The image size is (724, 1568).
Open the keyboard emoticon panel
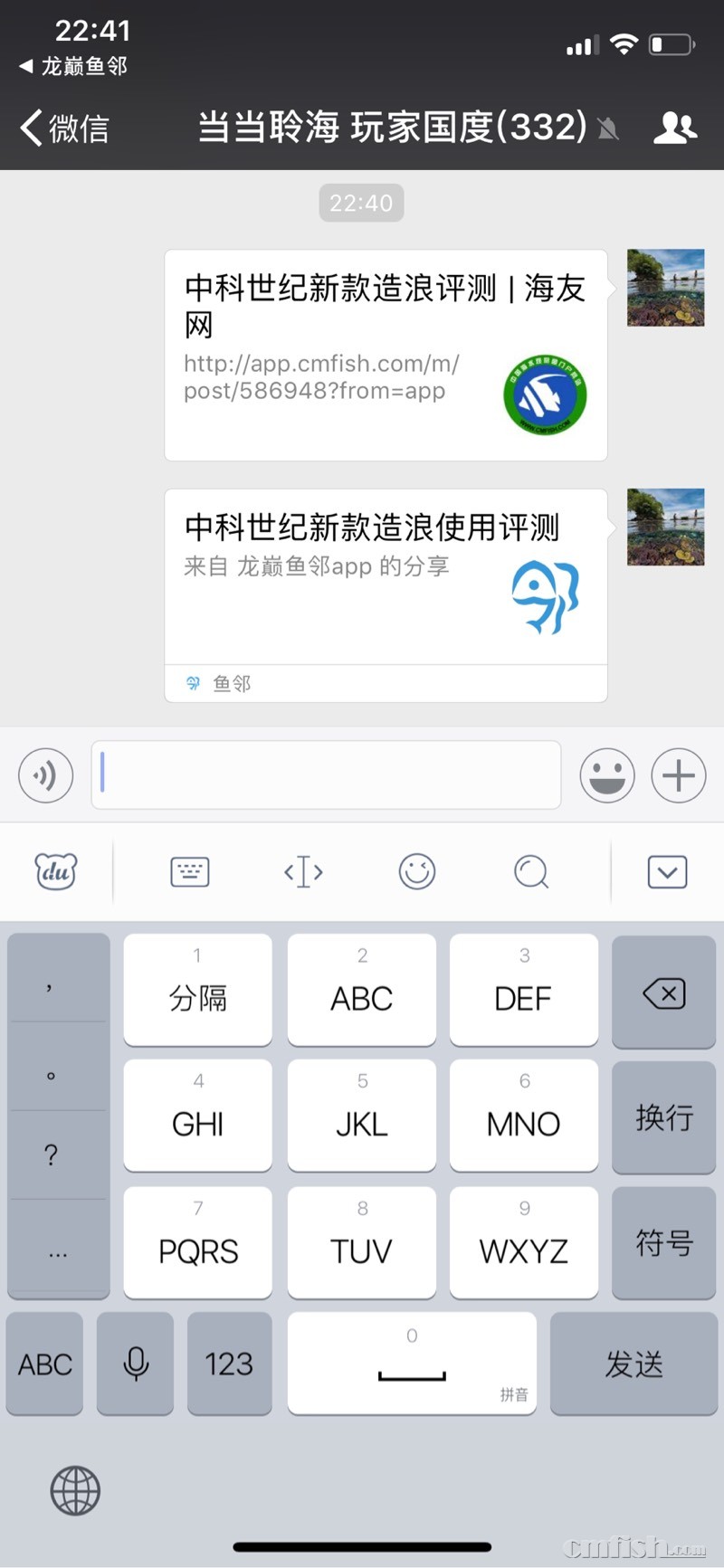417,872
